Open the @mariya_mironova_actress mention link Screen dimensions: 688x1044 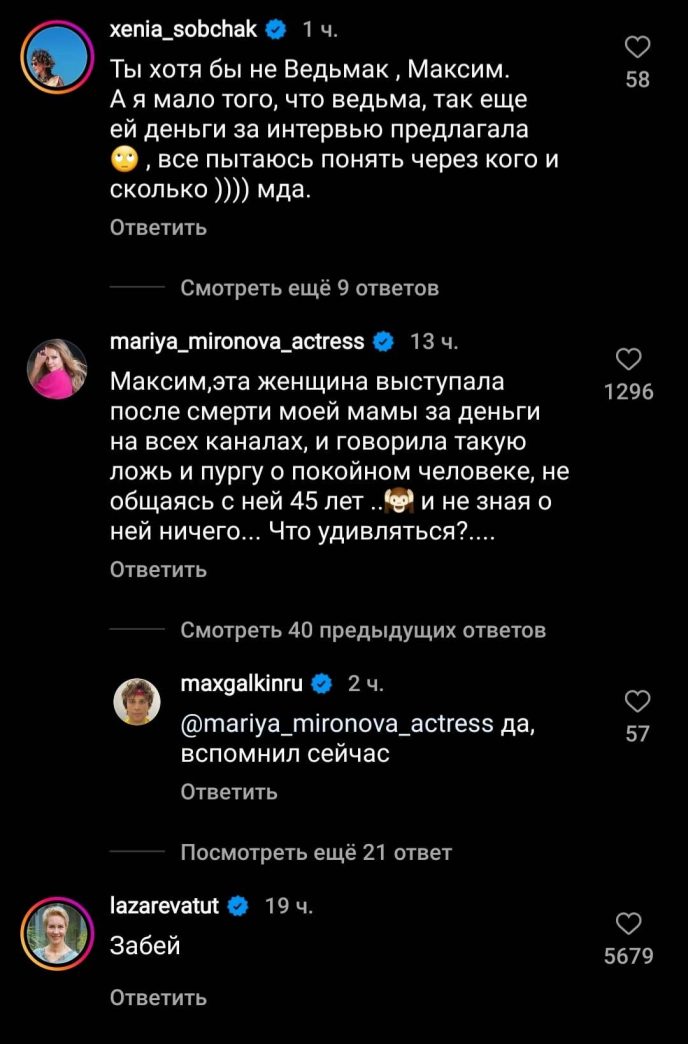pos(337,724)
